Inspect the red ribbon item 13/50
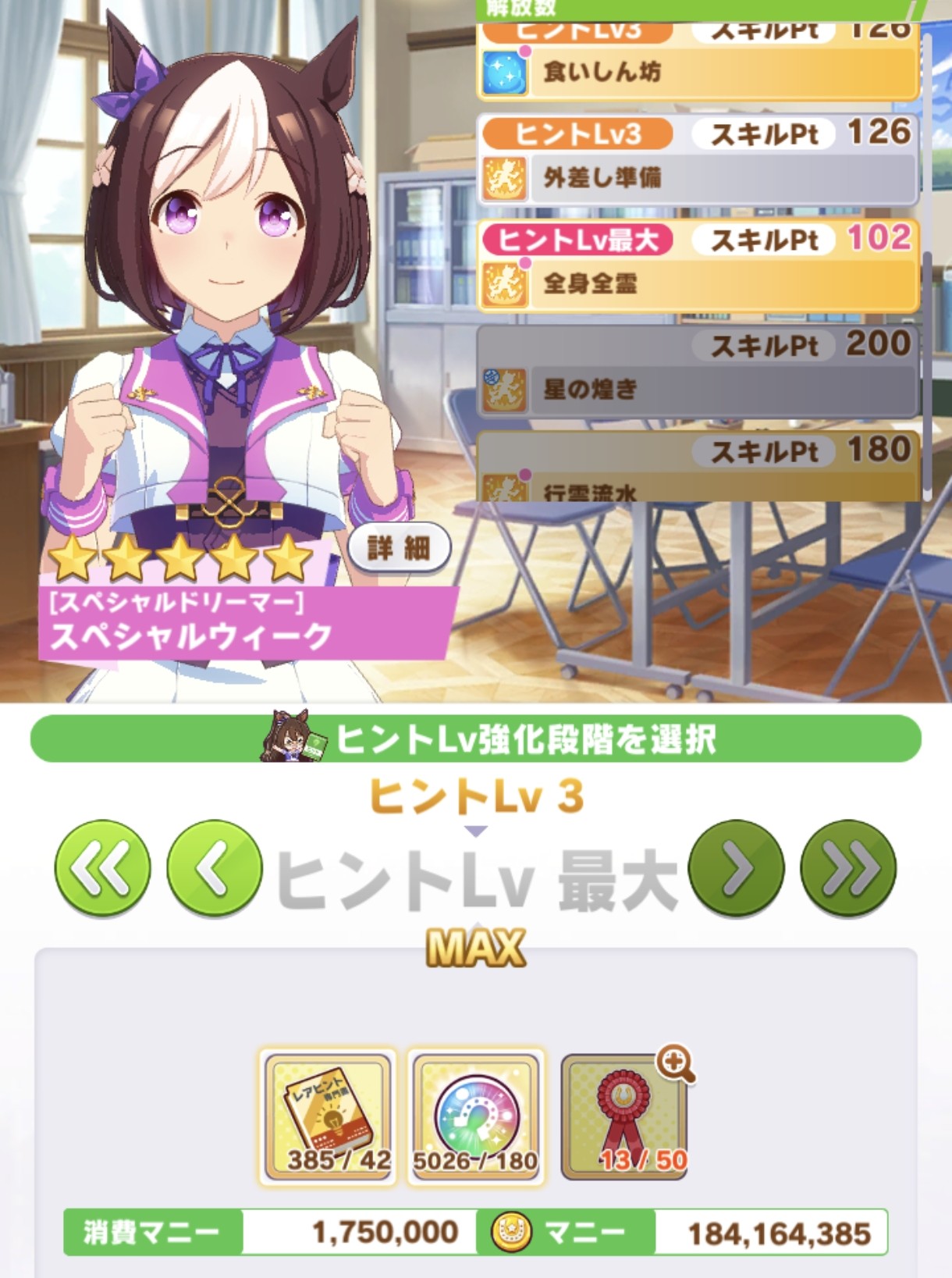The width and height of the screenshot is (952, 1278). 624,1116
